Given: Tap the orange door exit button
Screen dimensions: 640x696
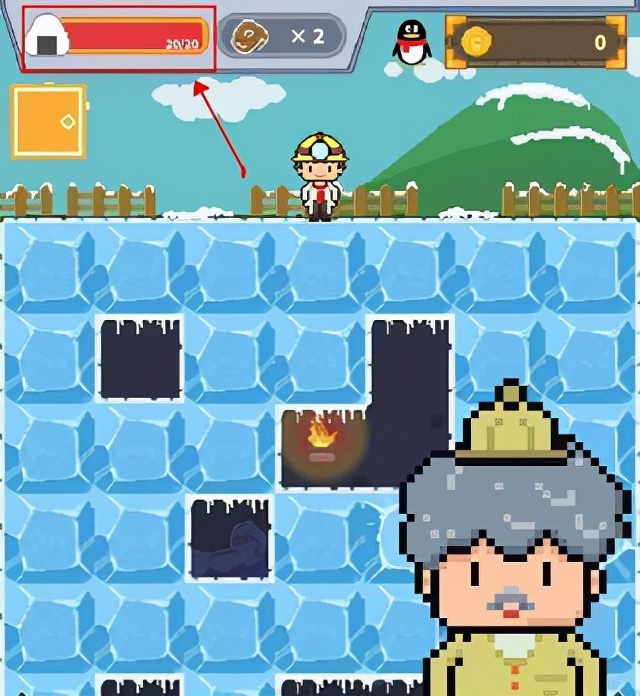Looking at the screenshot, I should coord(48,121).
